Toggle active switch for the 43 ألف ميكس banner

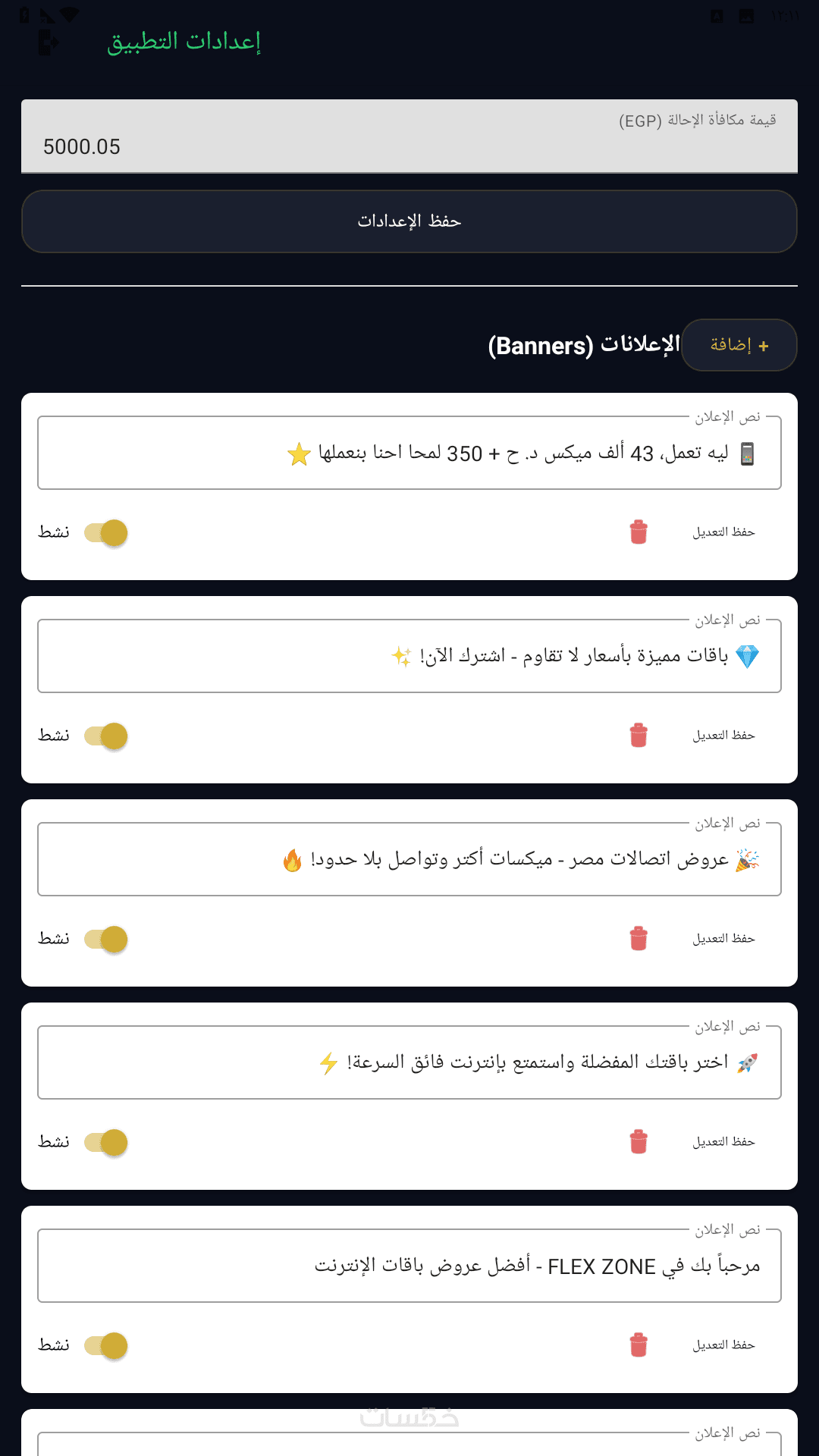[x=106, y=532]
